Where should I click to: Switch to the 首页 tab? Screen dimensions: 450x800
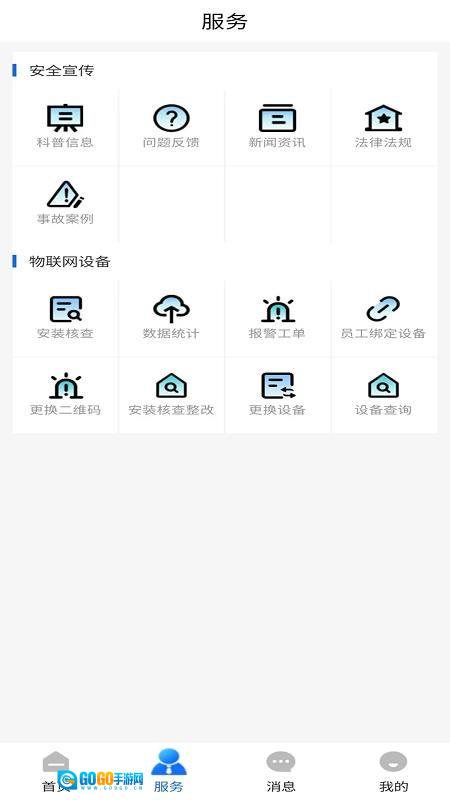tap(56, 771)
